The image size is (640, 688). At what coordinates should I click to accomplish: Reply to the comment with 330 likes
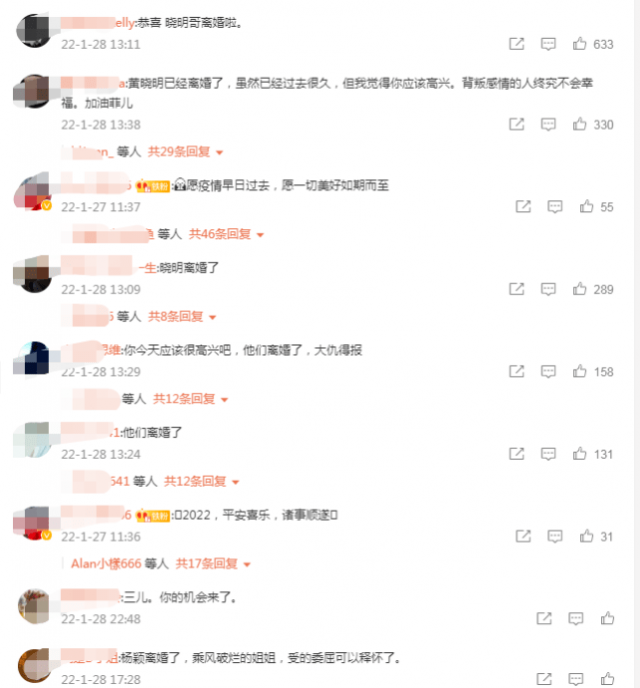pyautogui.click(x=548, y=124)
